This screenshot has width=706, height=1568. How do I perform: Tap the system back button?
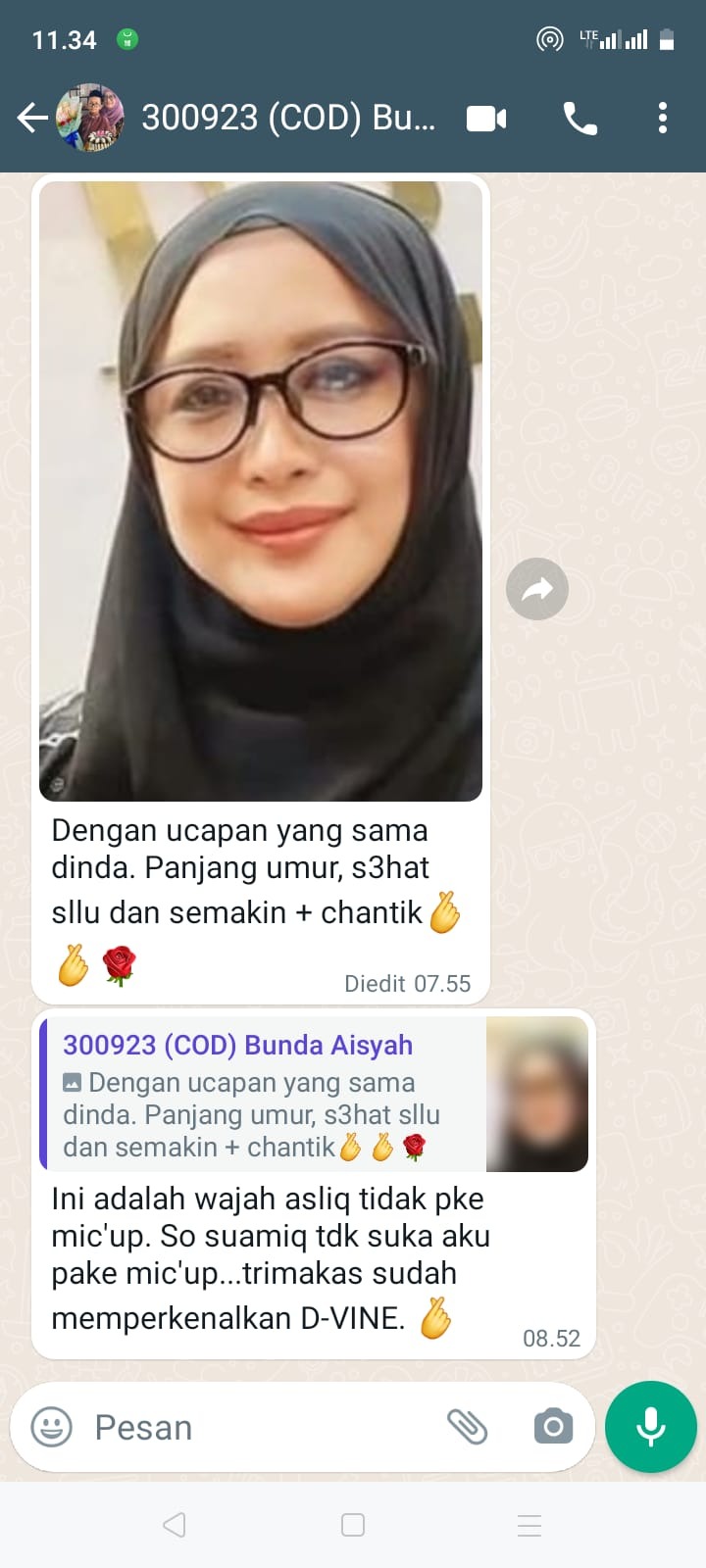click(x=175, y=1525)
